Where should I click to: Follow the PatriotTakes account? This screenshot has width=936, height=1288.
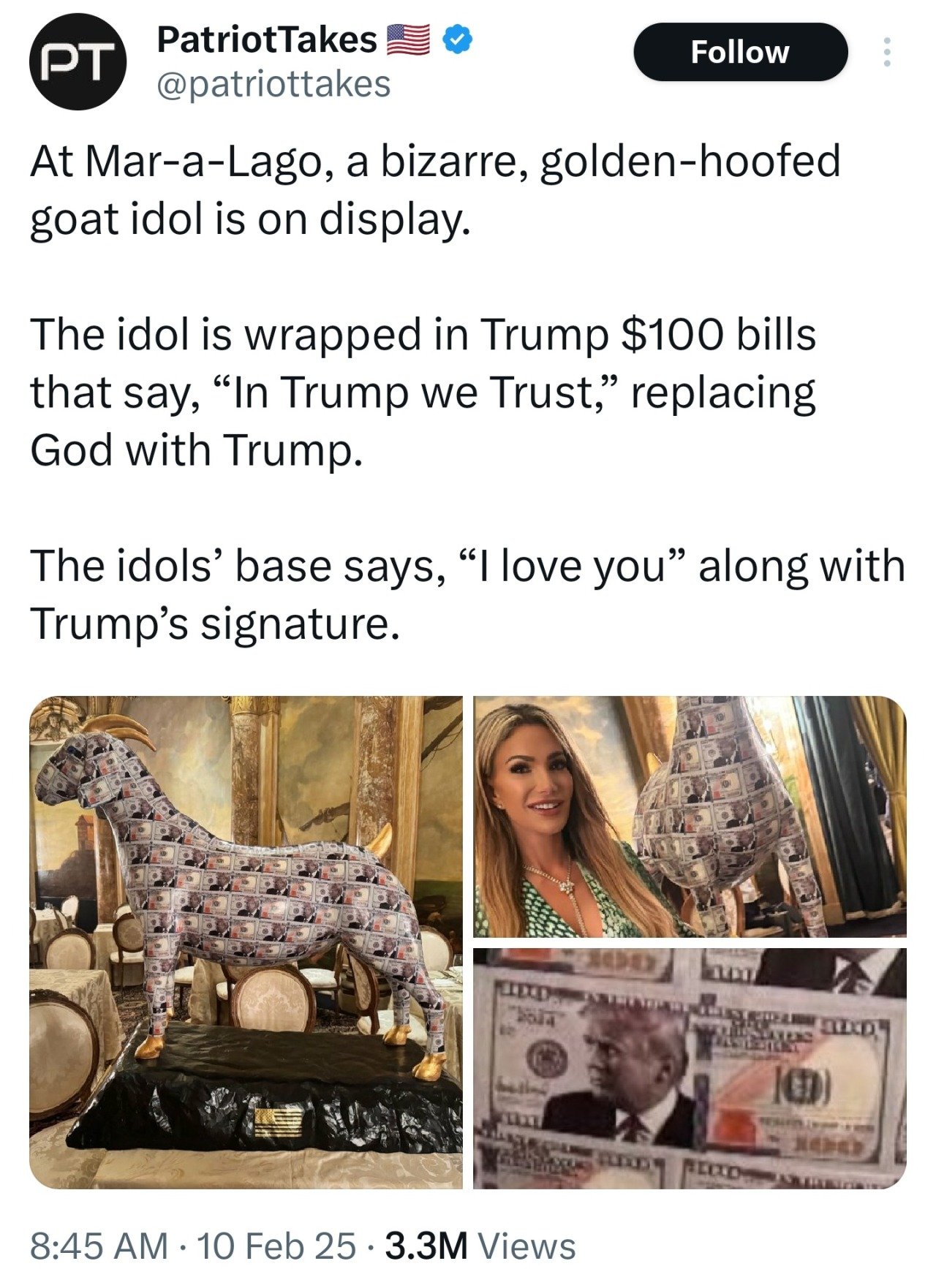739,52
